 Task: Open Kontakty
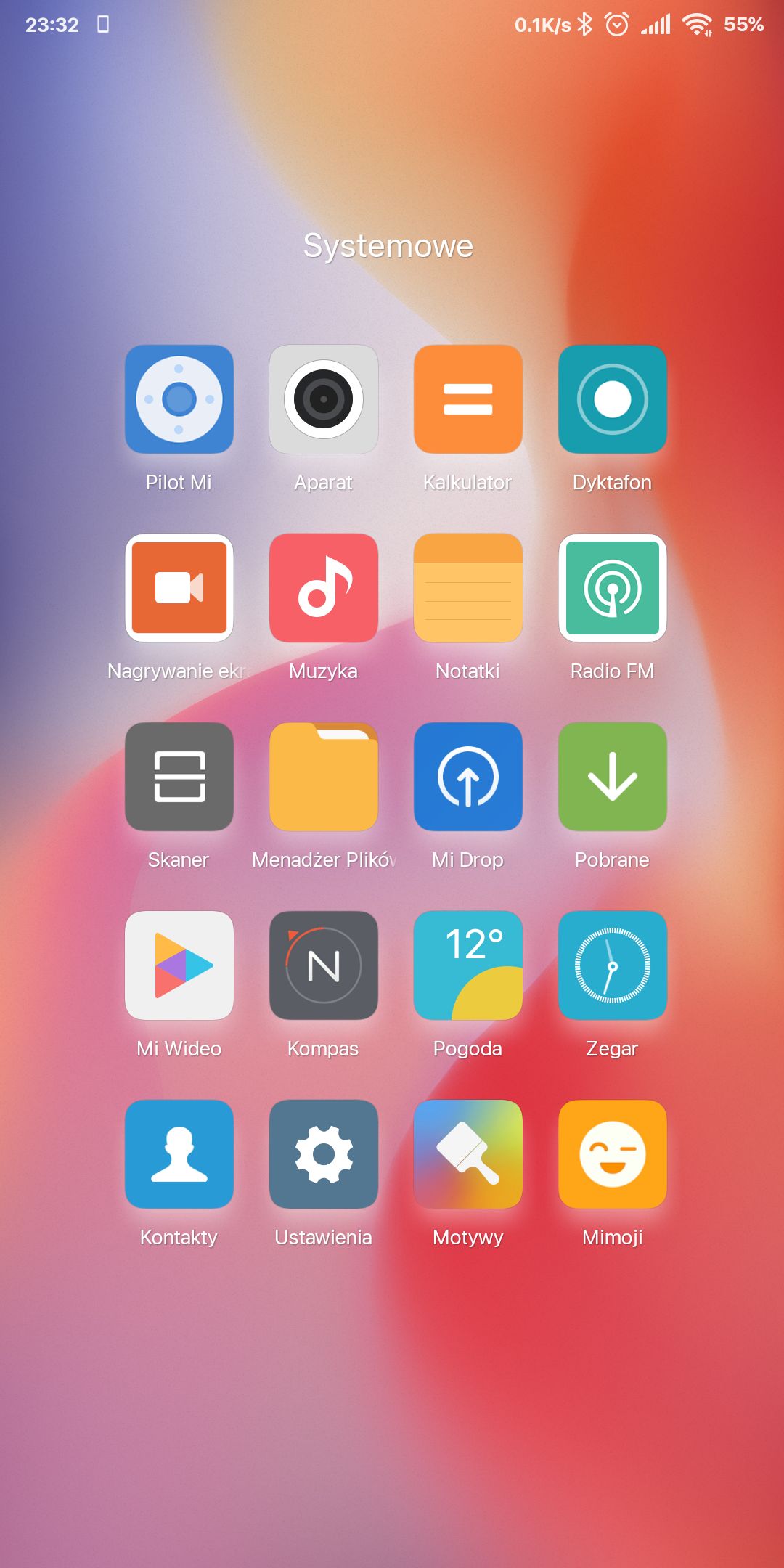point(179,1154)
